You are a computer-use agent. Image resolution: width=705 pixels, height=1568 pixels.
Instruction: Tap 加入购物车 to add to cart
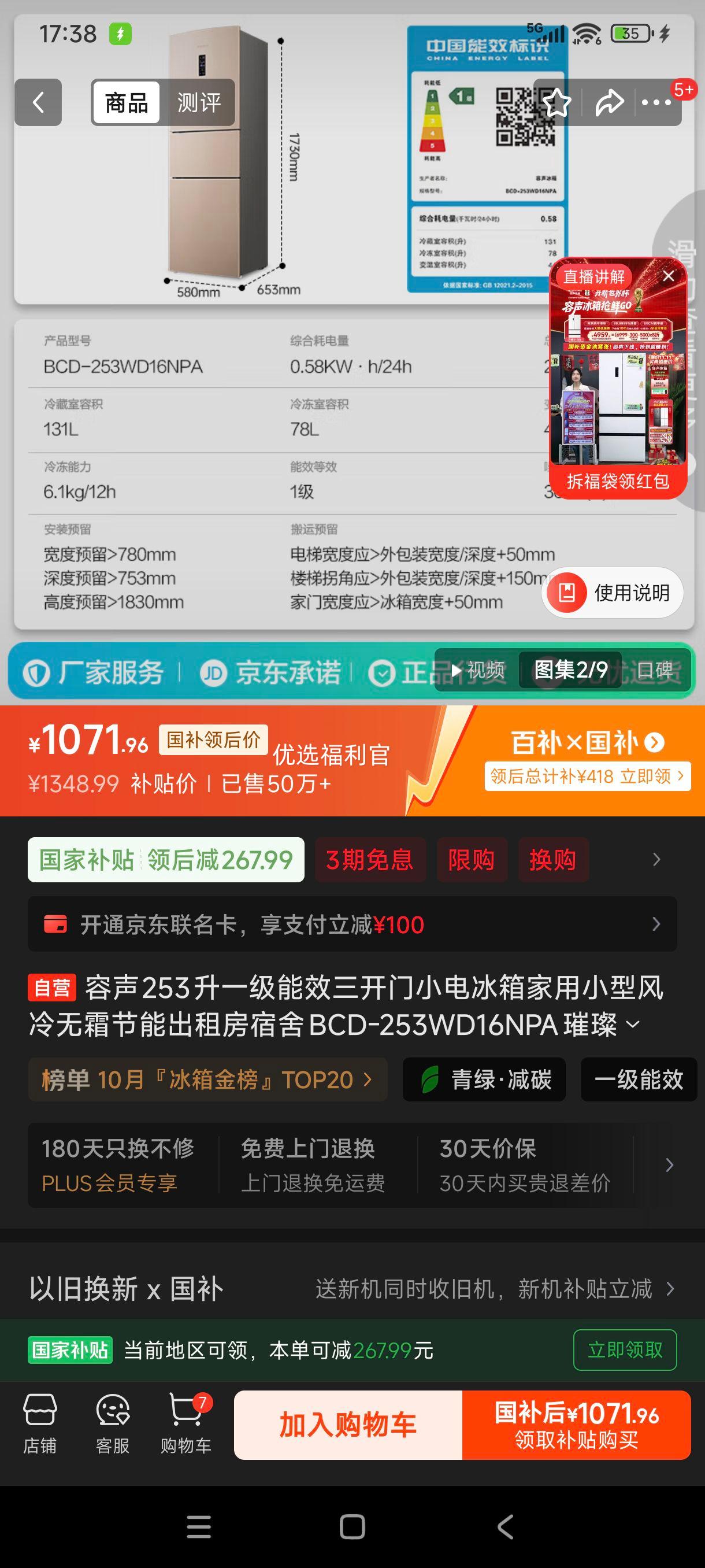pyautogui.click(x=348, y=1425)
